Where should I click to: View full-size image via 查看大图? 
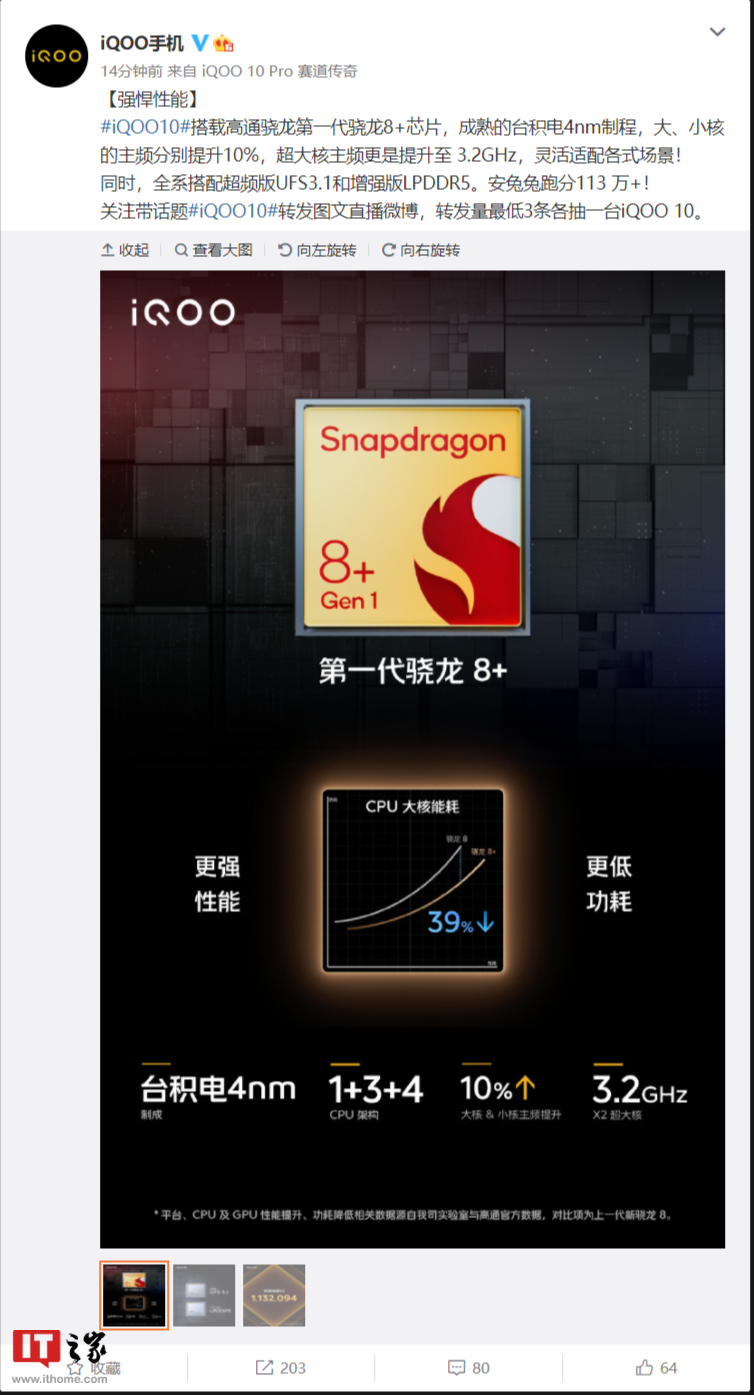pyautogui.click(x=213, y=250)
